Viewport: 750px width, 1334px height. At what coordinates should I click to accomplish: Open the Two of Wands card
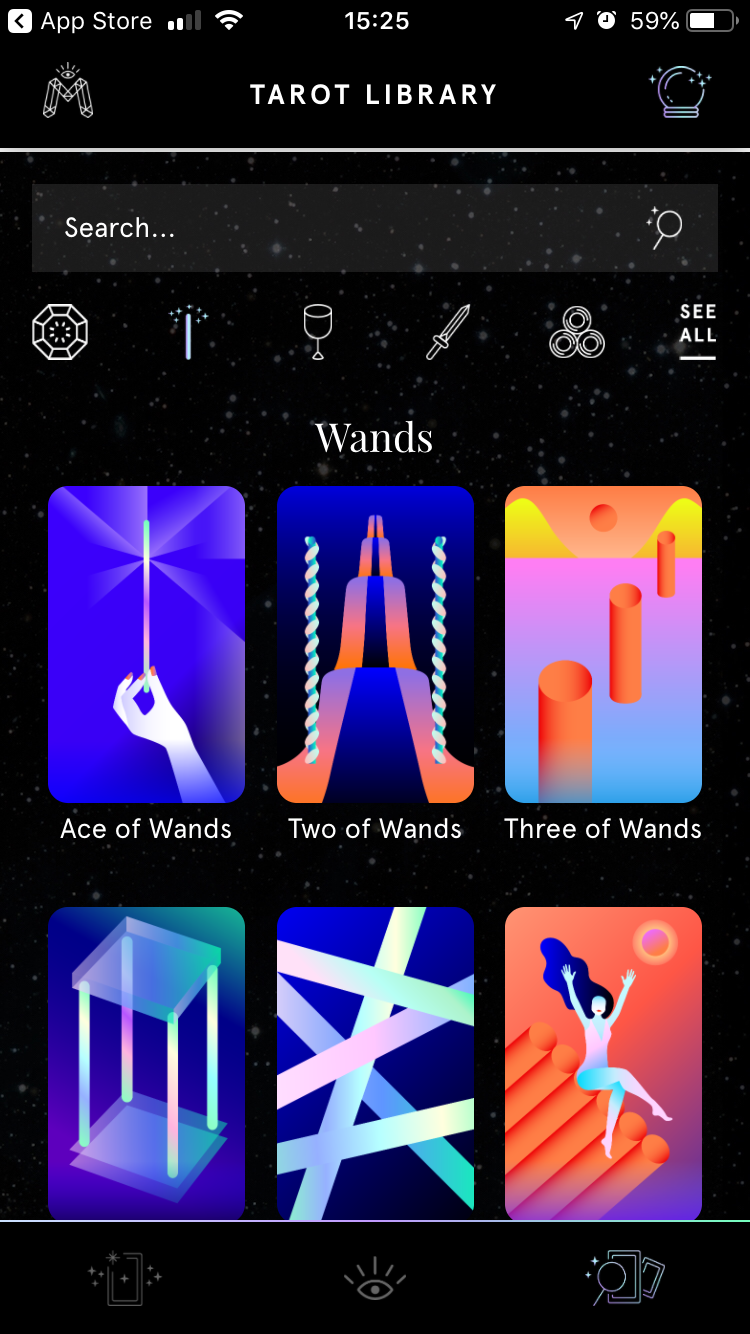(x=375, y=645)
